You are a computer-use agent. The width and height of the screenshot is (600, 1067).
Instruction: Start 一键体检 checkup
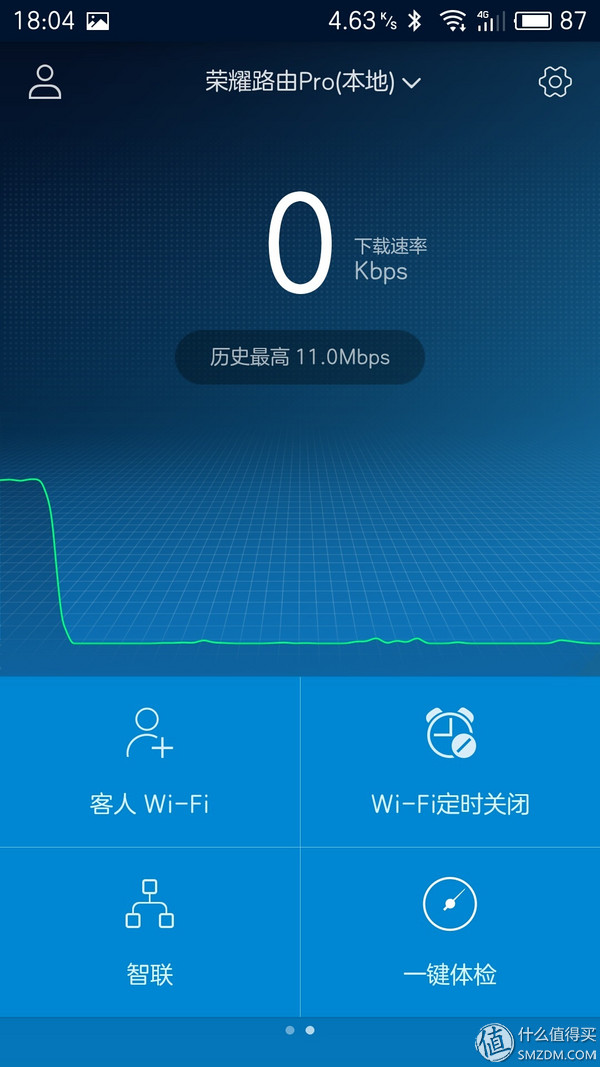pos(450,932)
